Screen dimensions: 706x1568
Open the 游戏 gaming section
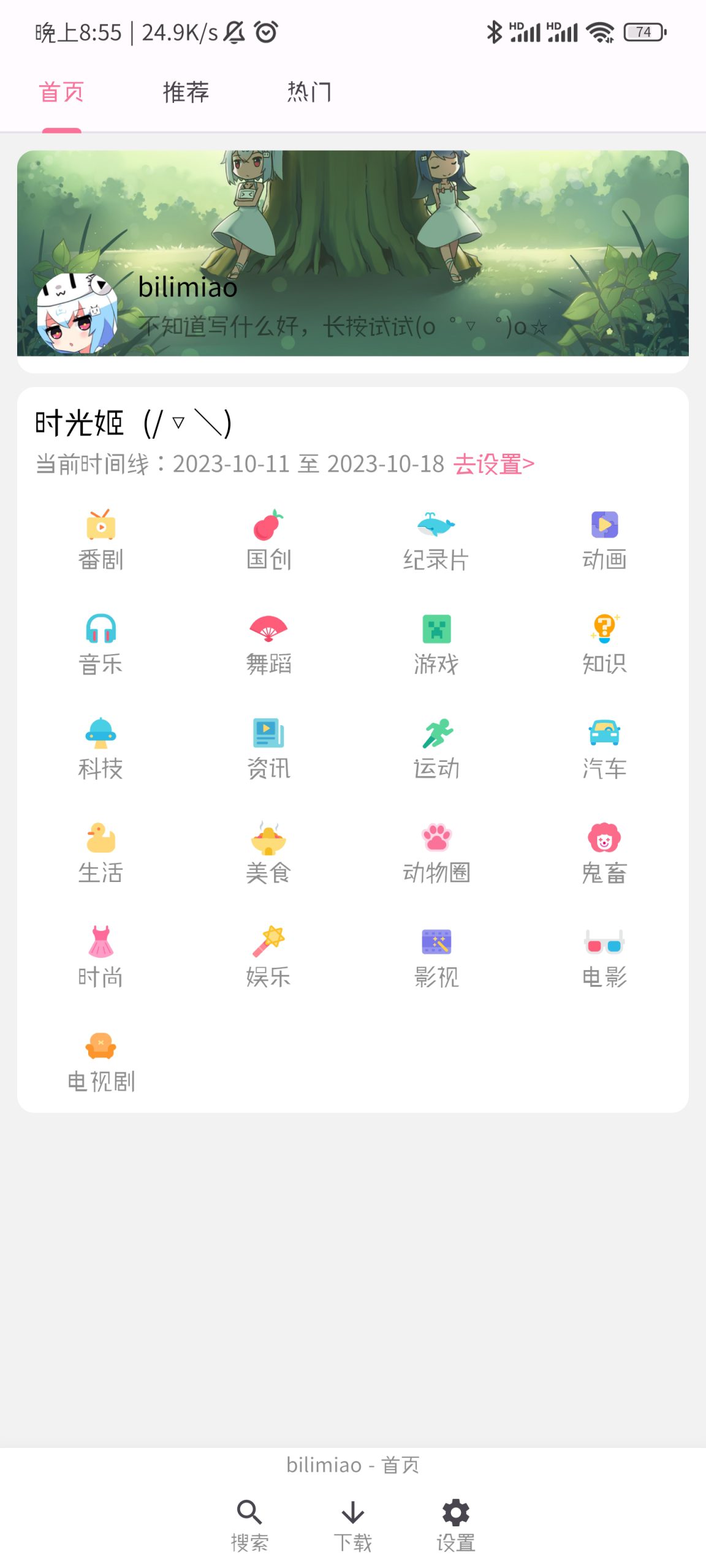coord(436,643)
